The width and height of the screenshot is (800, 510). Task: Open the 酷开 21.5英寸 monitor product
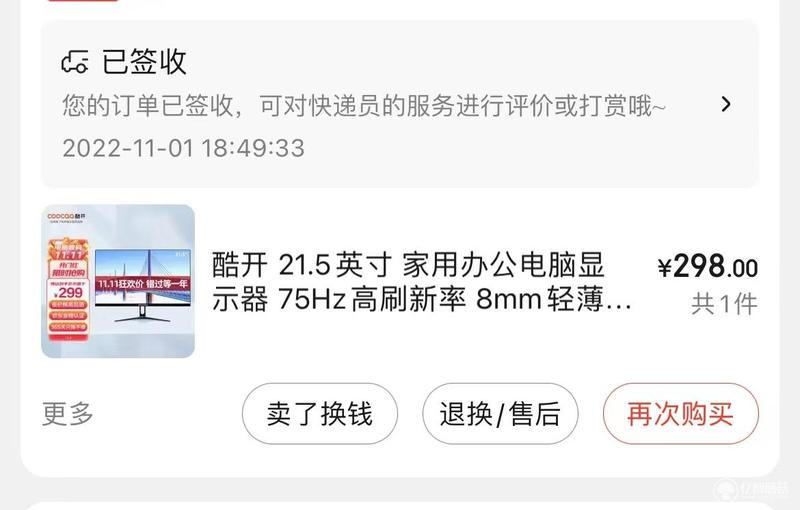(420, 282)
